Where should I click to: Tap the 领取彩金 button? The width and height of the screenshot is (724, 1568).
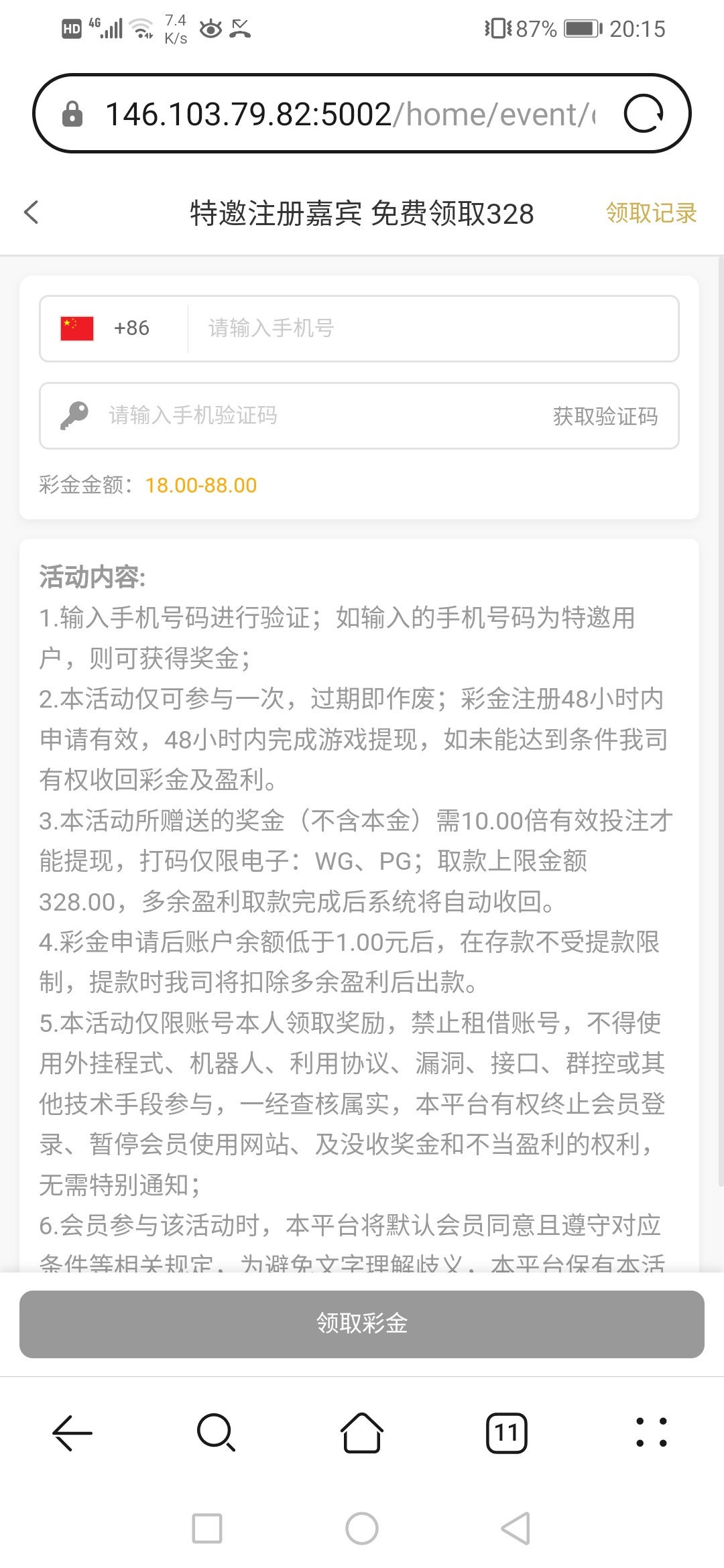pyautogui.click(x=362, y=1323)
